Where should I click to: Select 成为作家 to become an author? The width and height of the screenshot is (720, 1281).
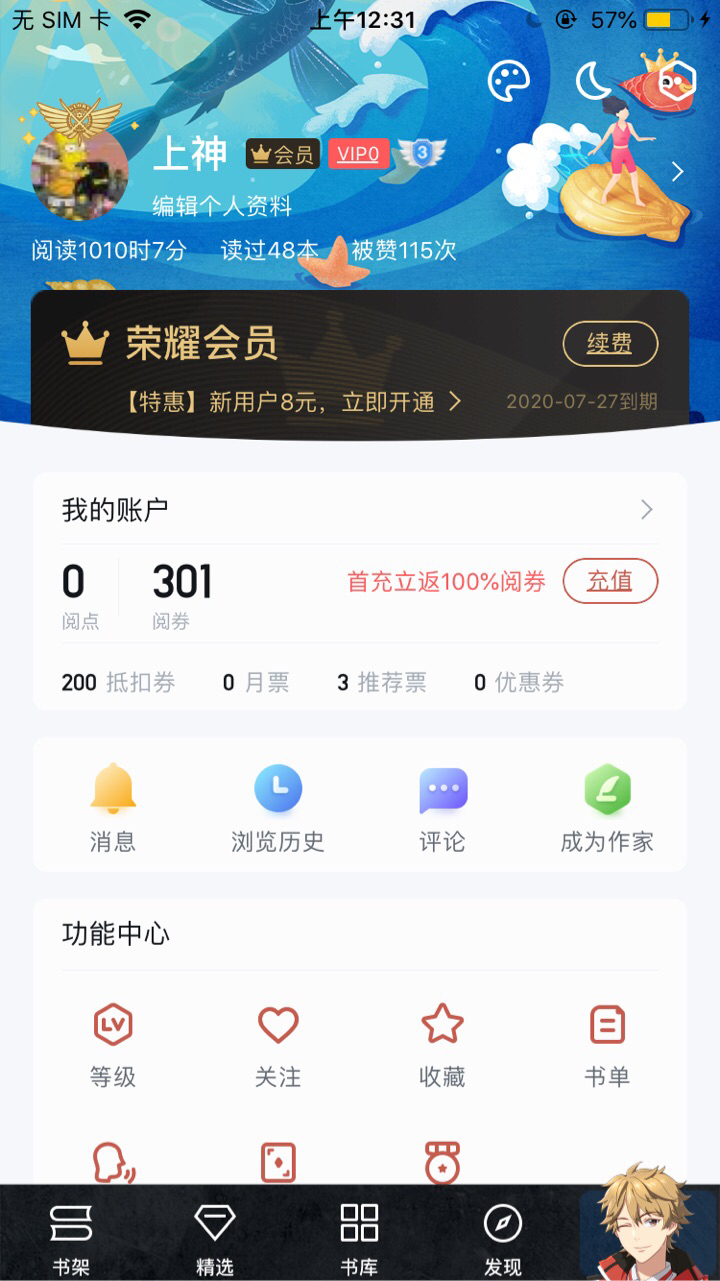(606, 809)
